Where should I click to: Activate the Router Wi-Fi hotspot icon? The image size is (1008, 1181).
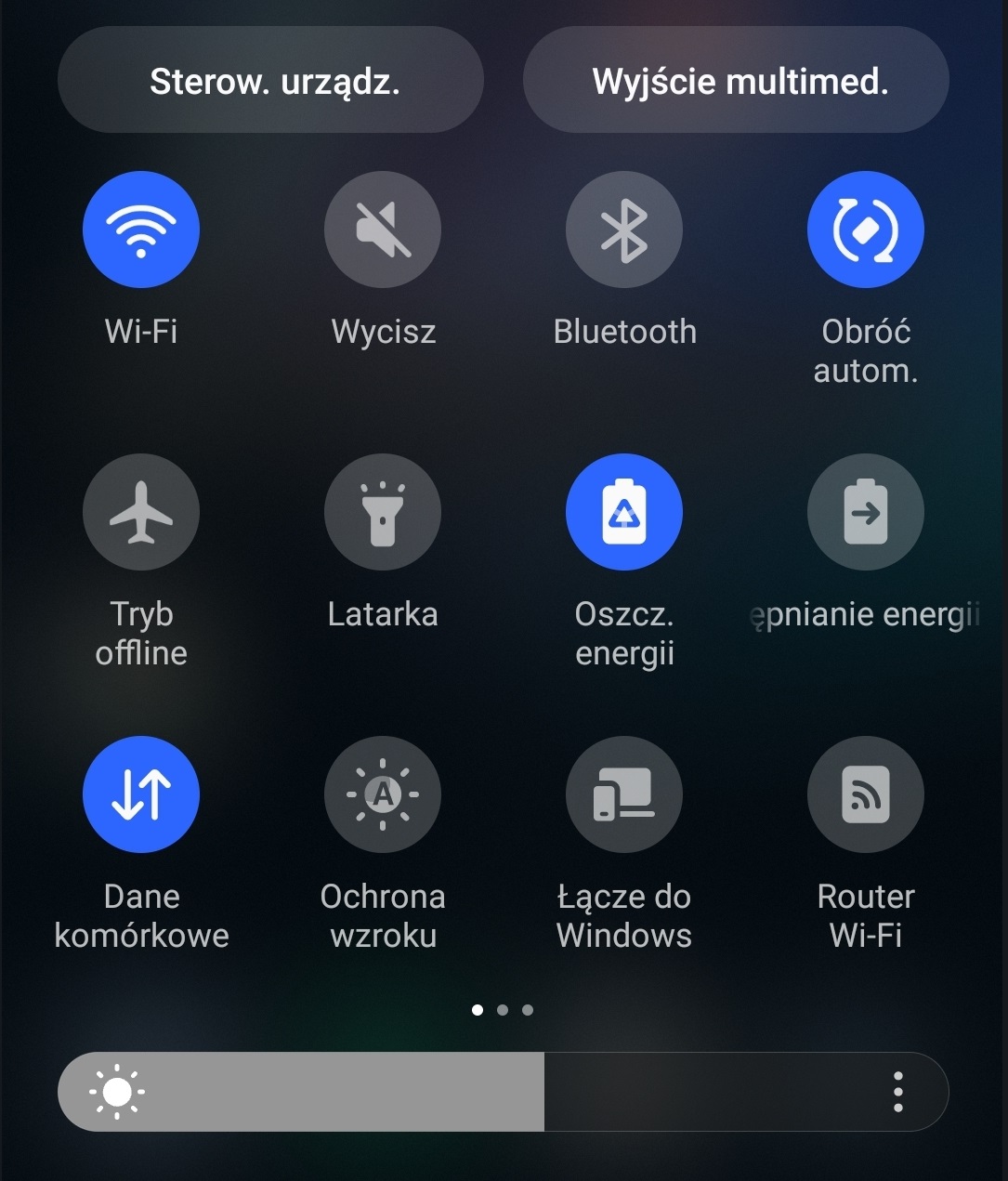click(x=865, y=794)
